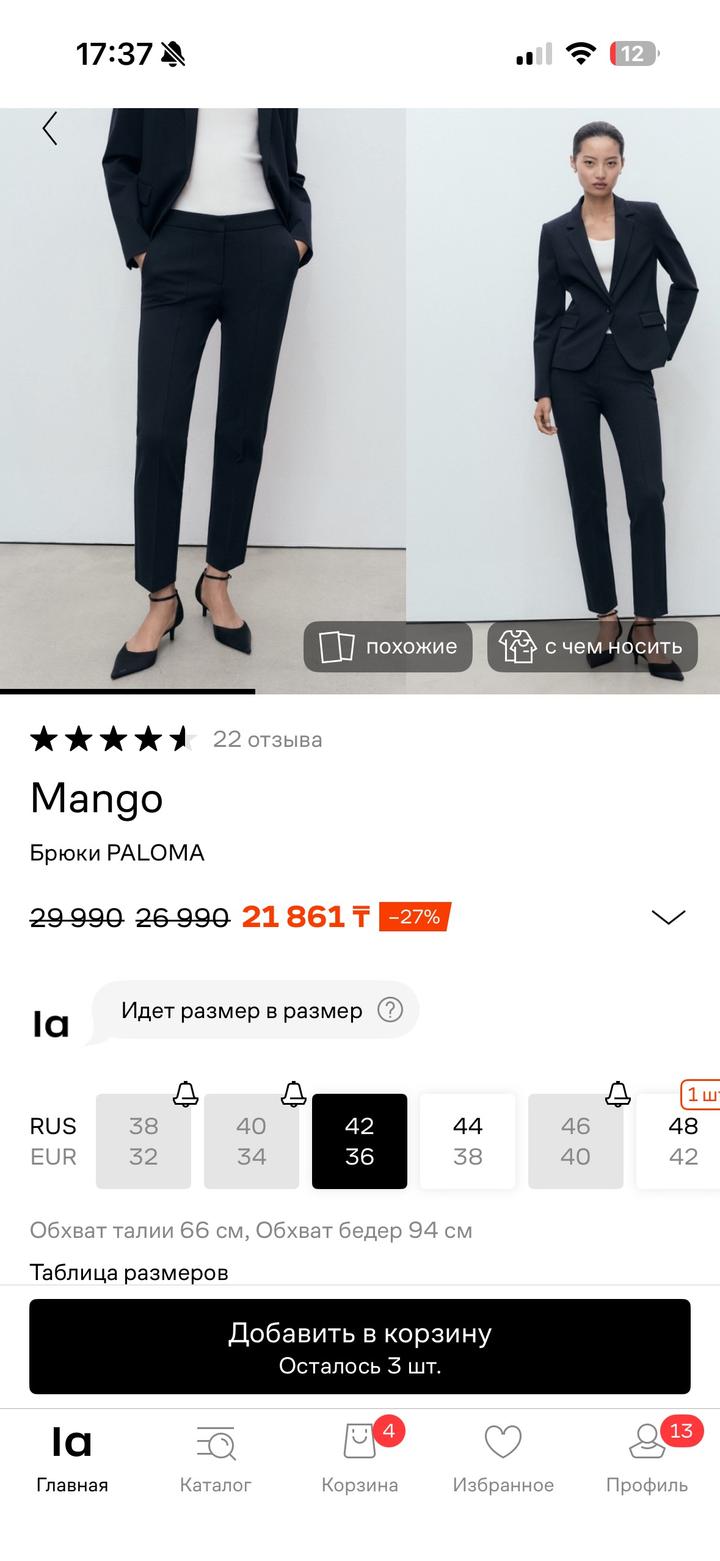Select size RUS 42 / EUR 36

(x=359, y=1141)
